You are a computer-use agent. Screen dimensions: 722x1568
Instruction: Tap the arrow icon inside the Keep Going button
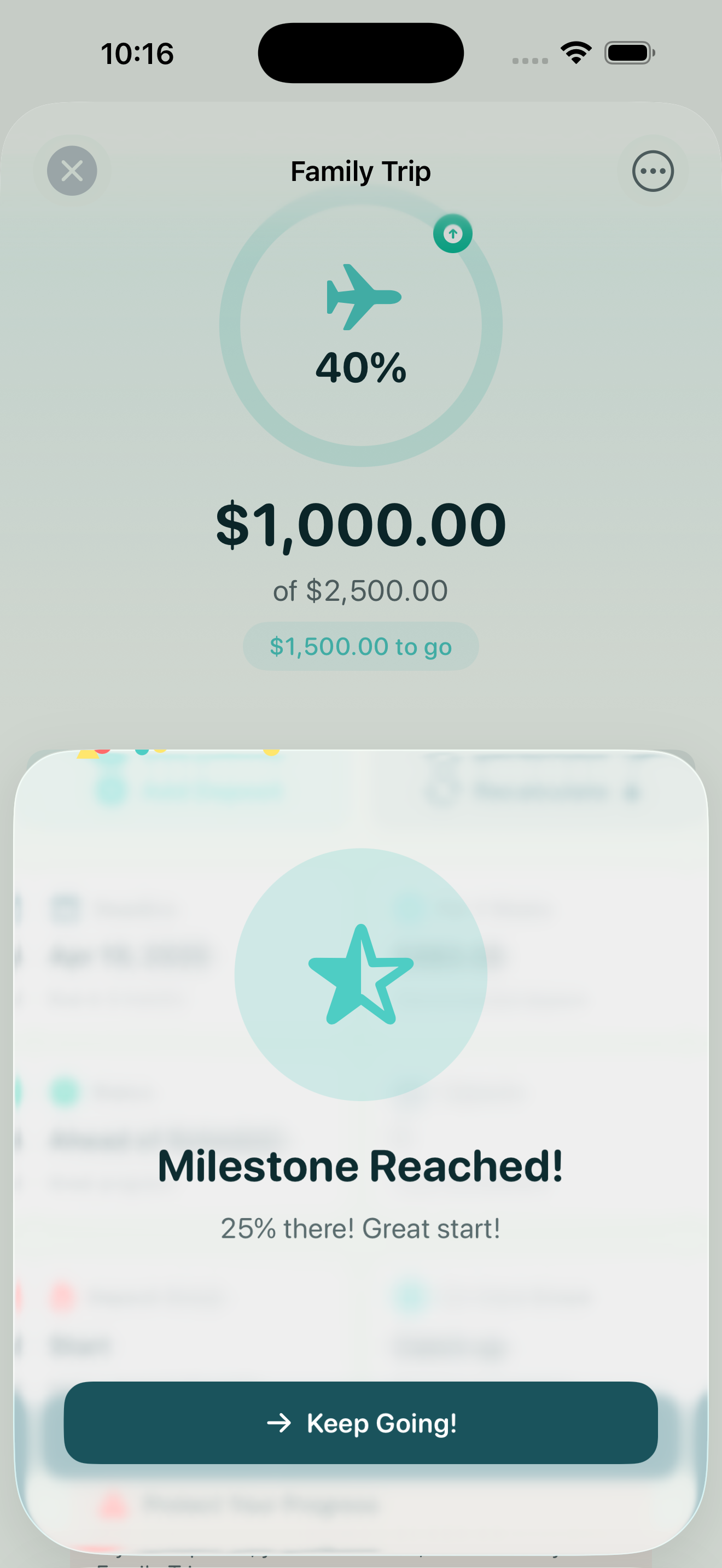click(280, 1424)
